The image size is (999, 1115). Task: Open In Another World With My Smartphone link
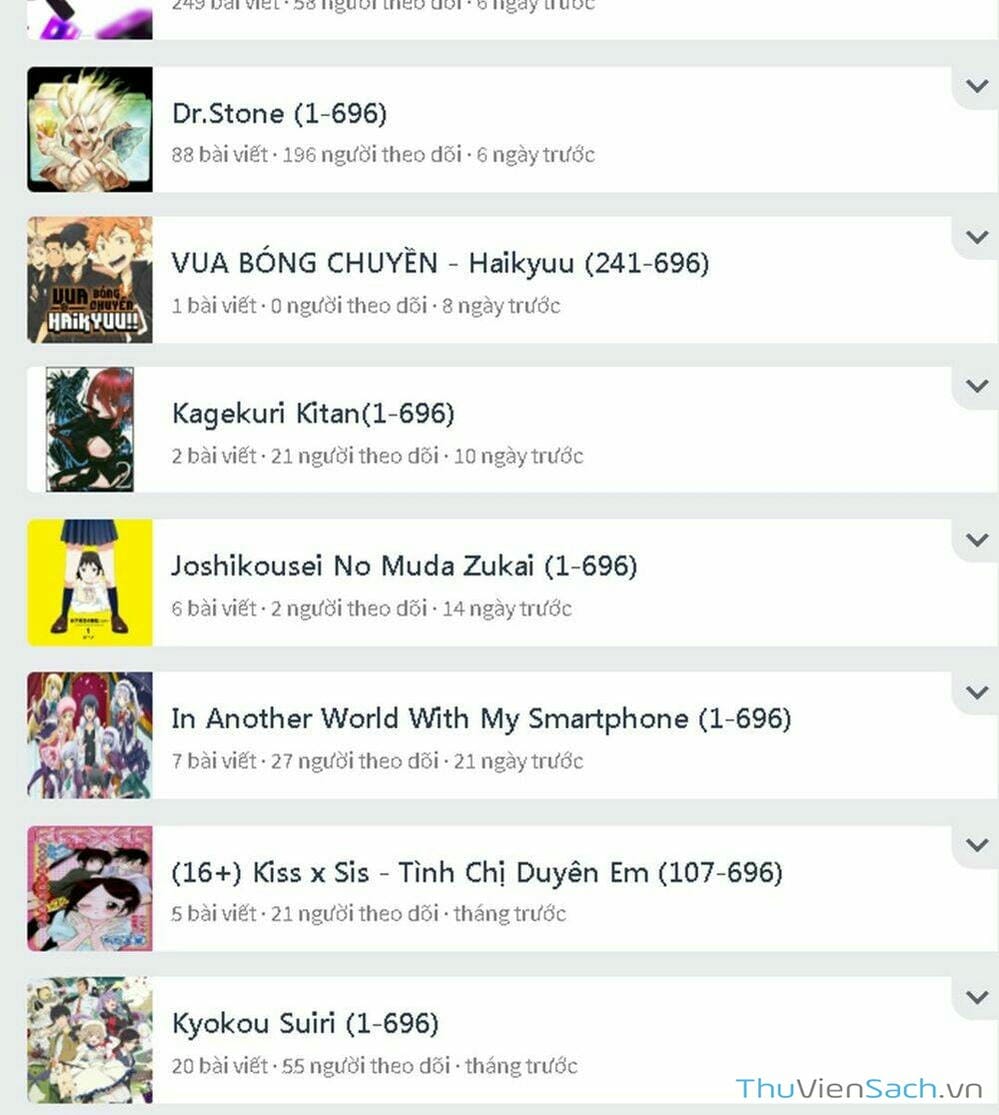481,718
